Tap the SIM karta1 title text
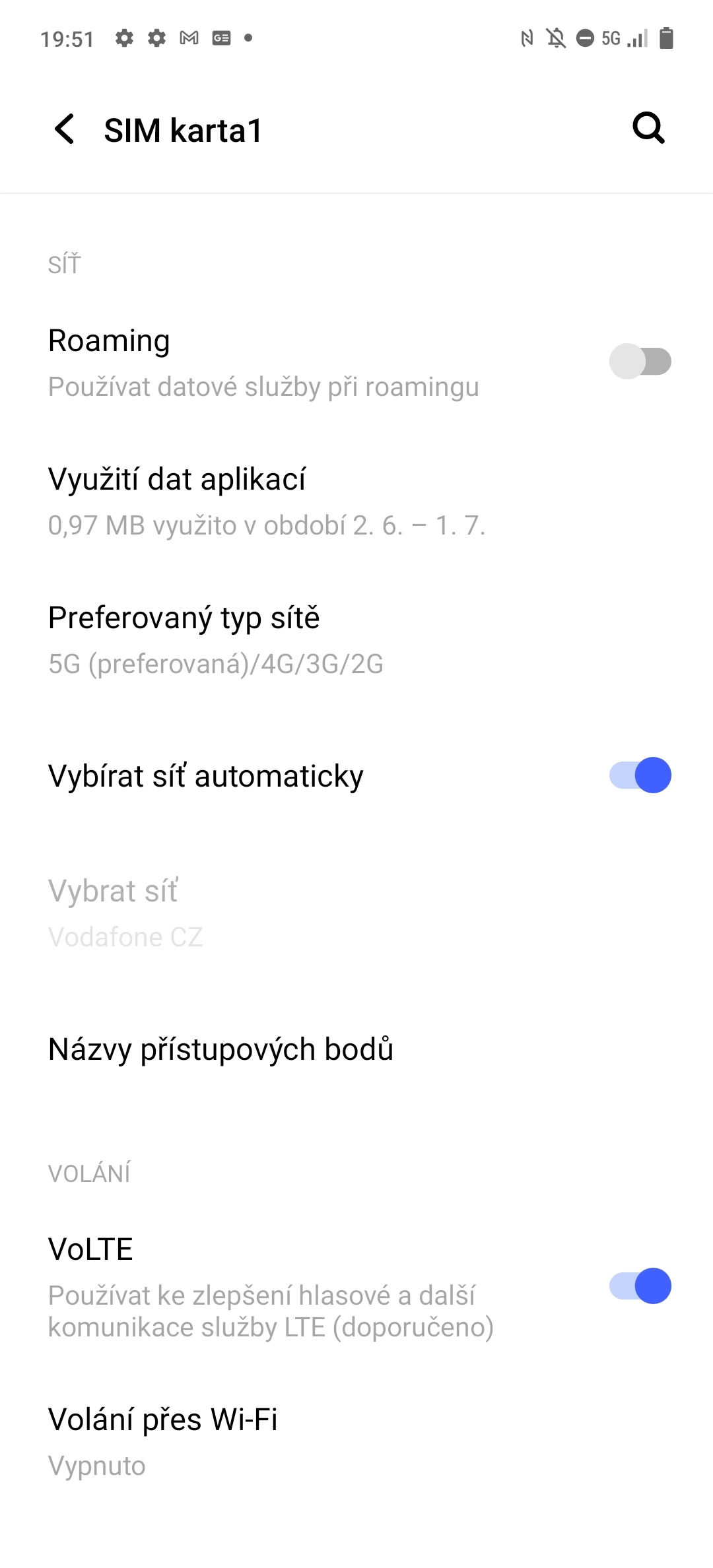 [183, 129]
